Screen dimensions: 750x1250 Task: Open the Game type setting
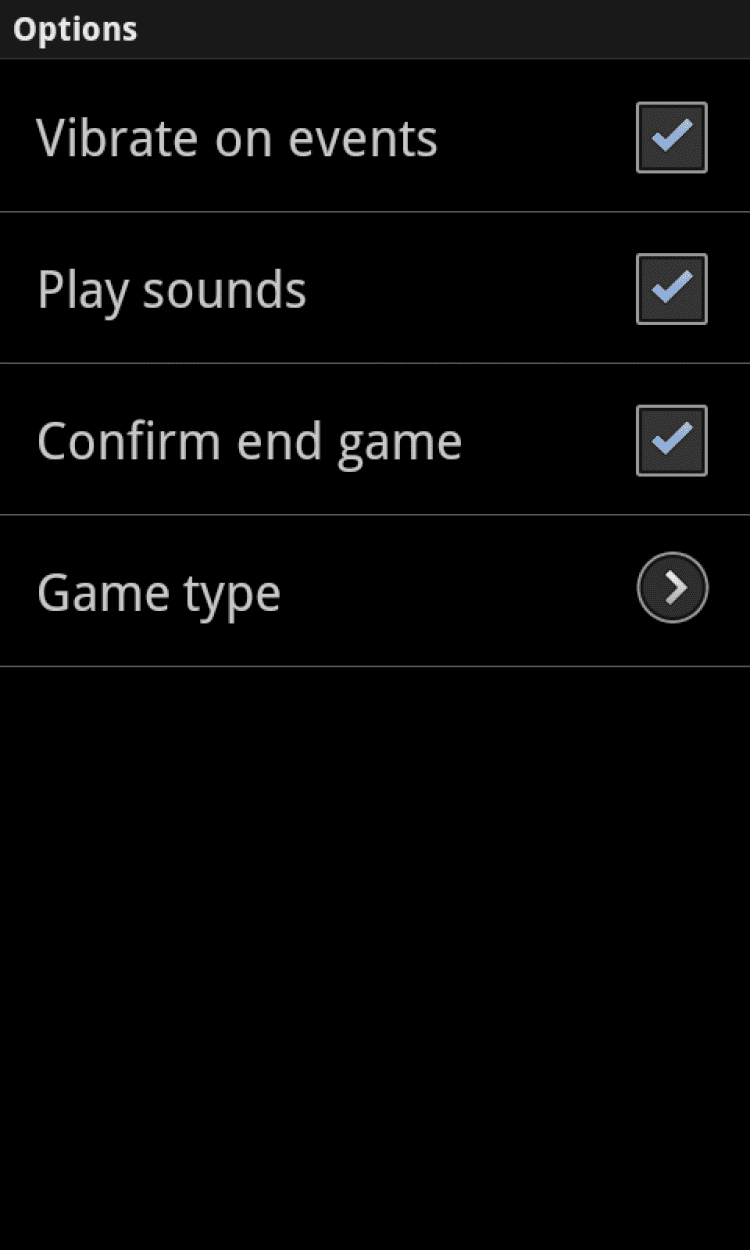(x=671, y=588)
